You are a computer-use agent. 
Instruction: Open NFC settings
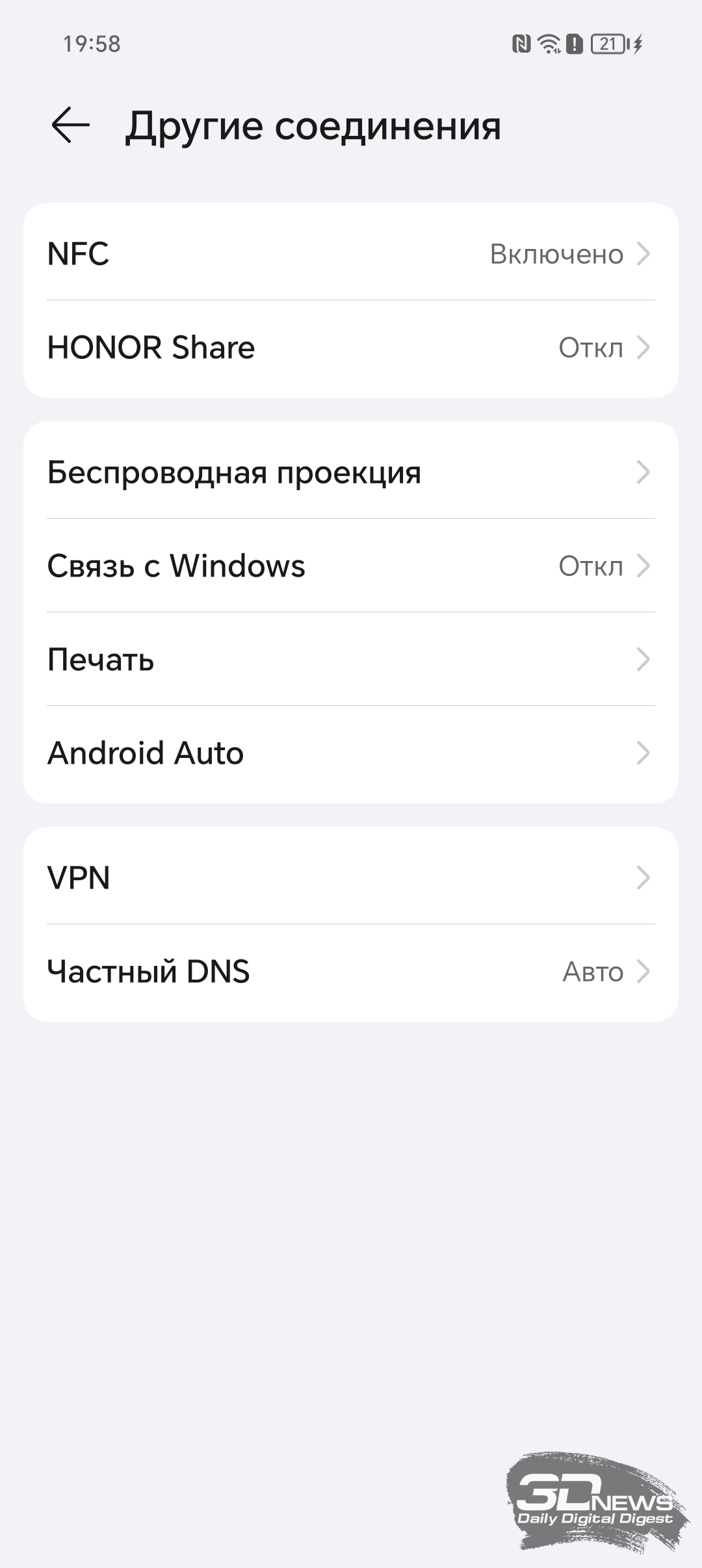(x=351, y=254)
